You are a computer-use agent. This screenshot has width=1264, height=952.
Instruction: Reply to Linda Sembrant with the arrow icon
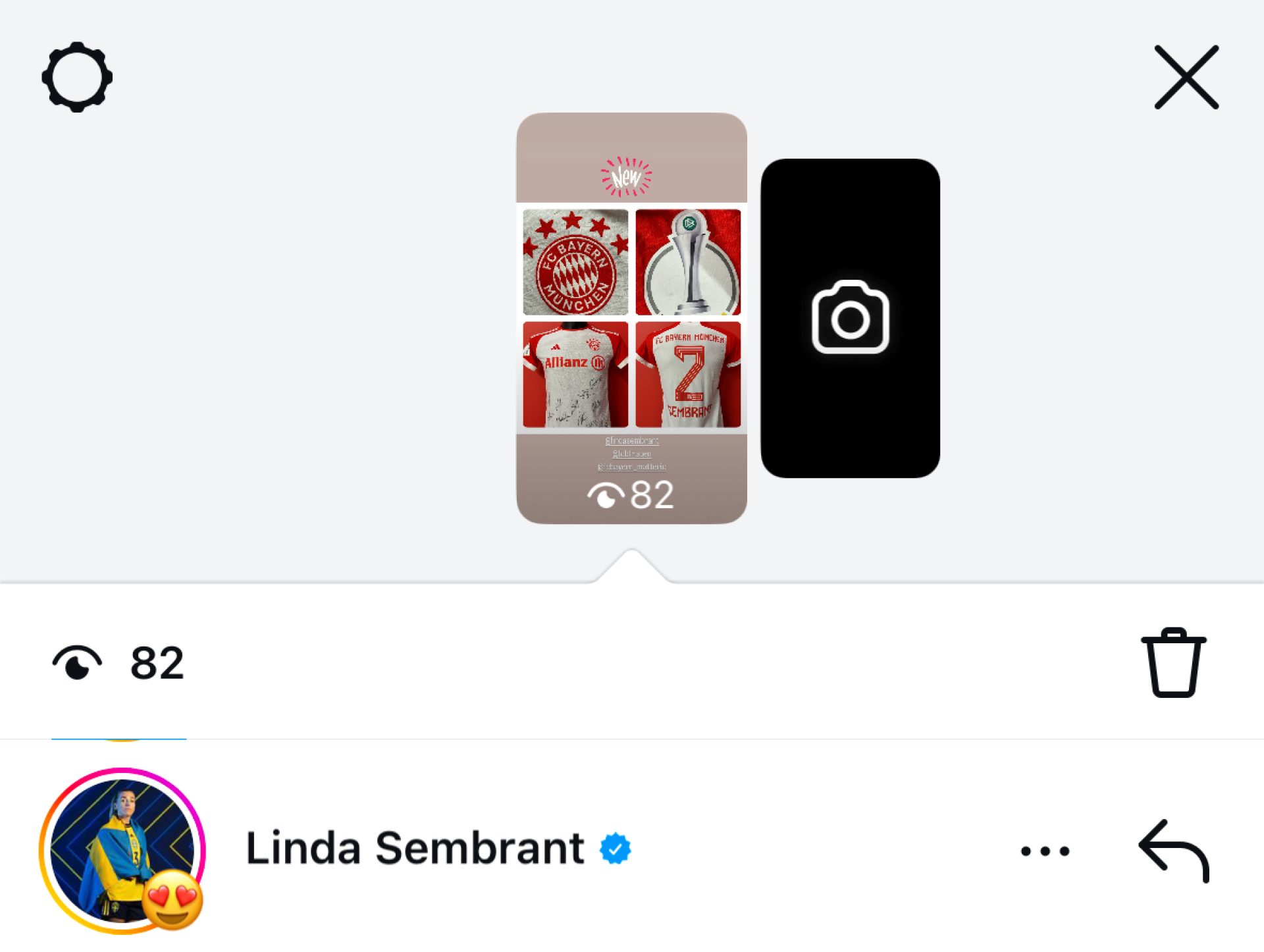pos(1174,851)
